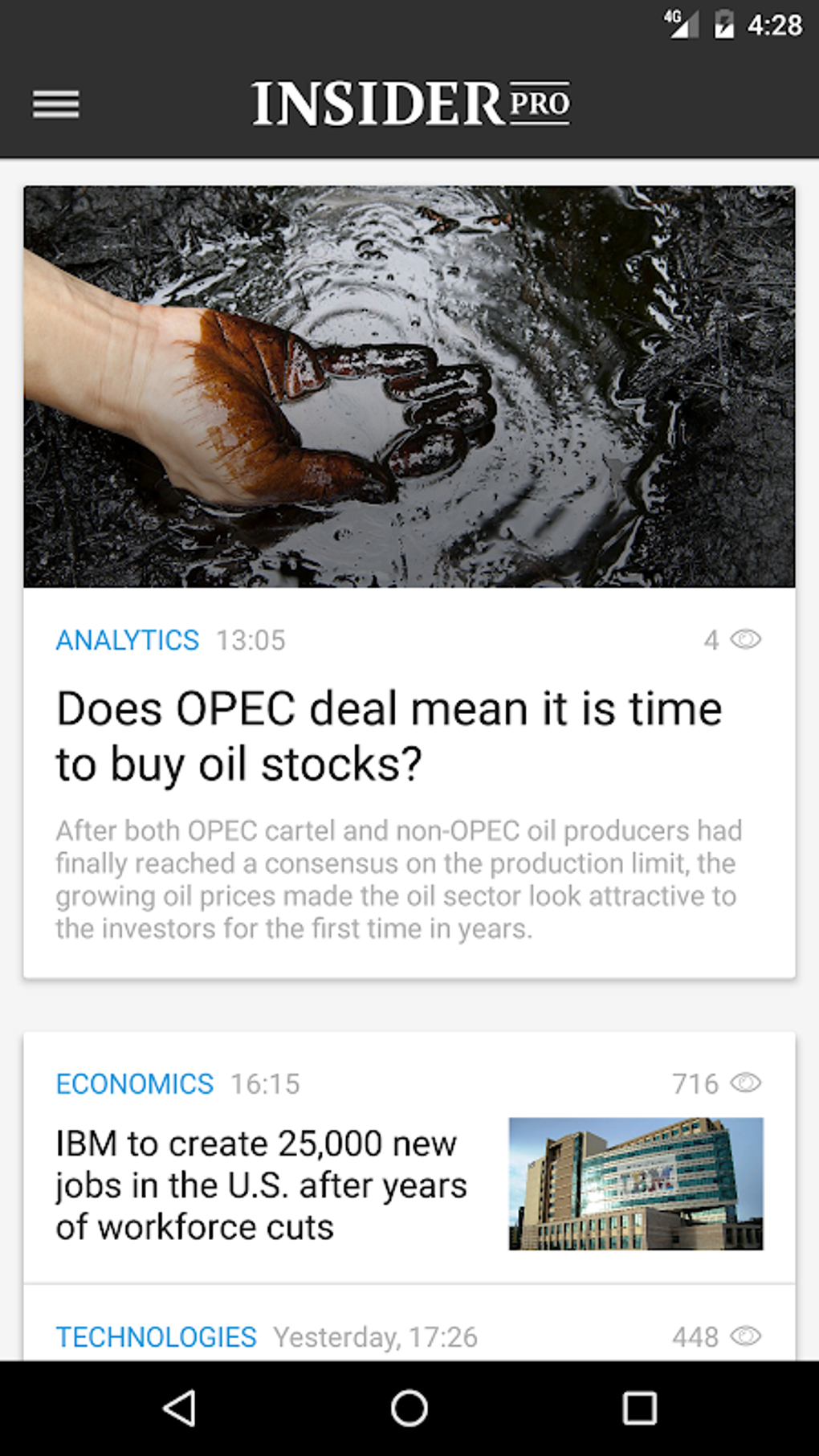
Task: Open the OPEC deal oil stocks article
Action: (389, 736)
